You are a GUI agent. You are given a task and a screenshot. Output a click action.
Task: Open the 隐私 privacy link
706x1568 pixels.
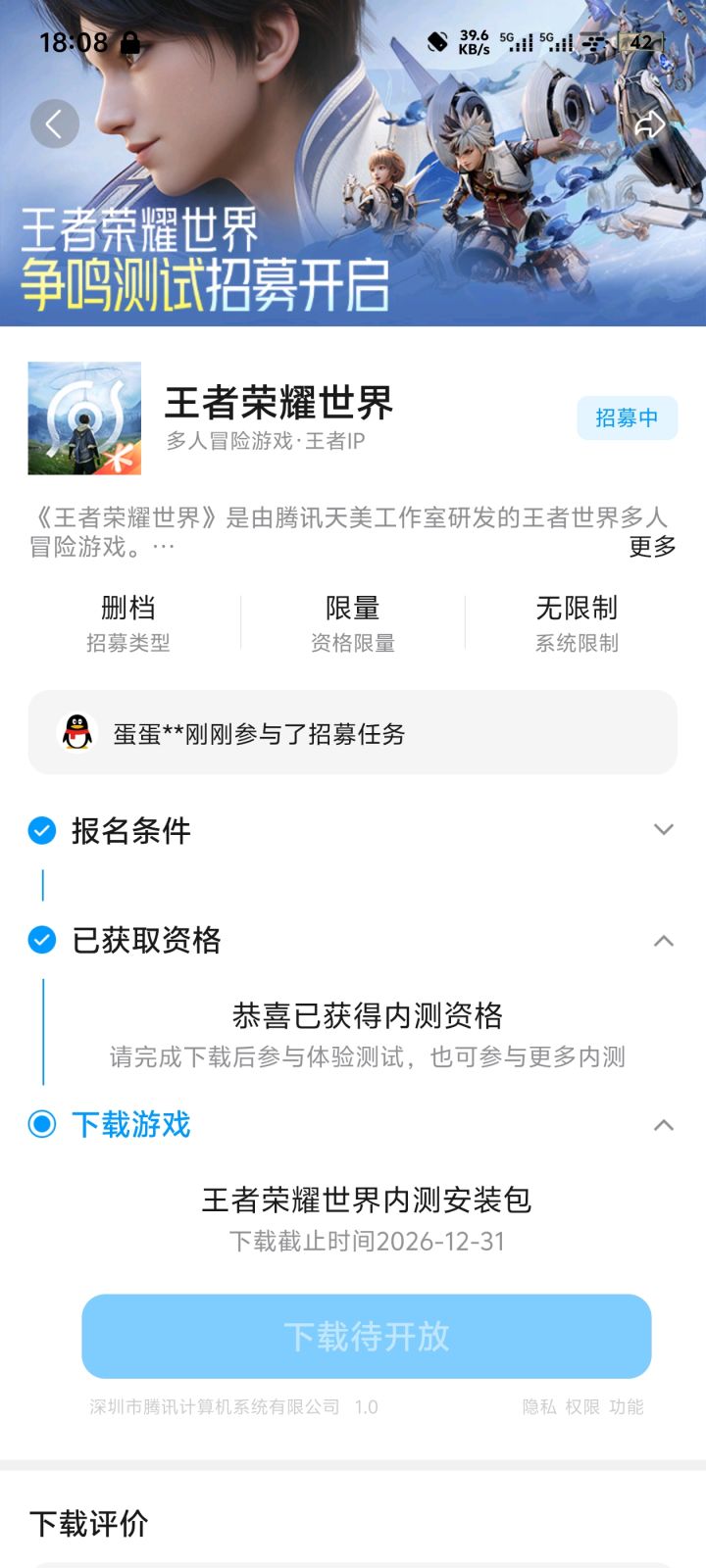(x=539, y=1407)
